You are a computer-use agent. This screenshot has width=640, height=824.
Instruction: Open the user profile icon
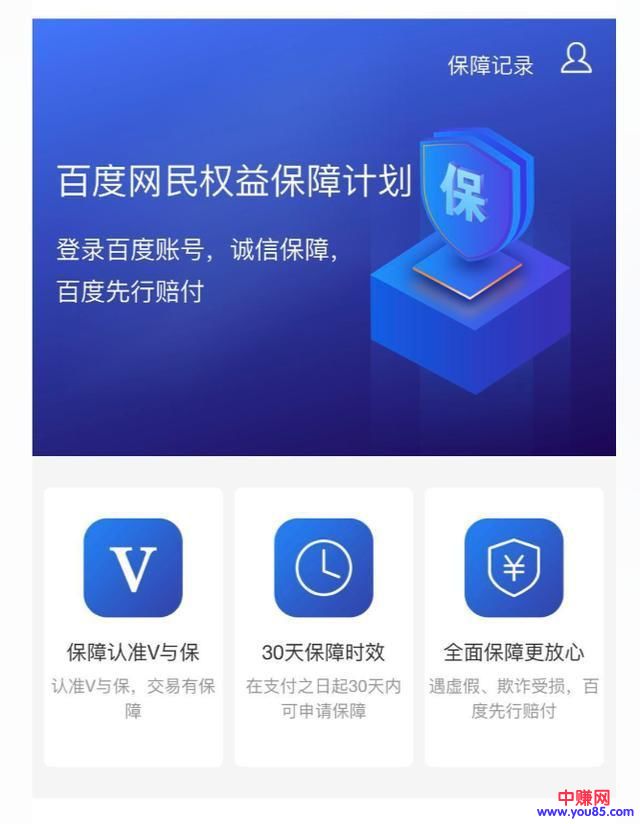click(576, 58)
